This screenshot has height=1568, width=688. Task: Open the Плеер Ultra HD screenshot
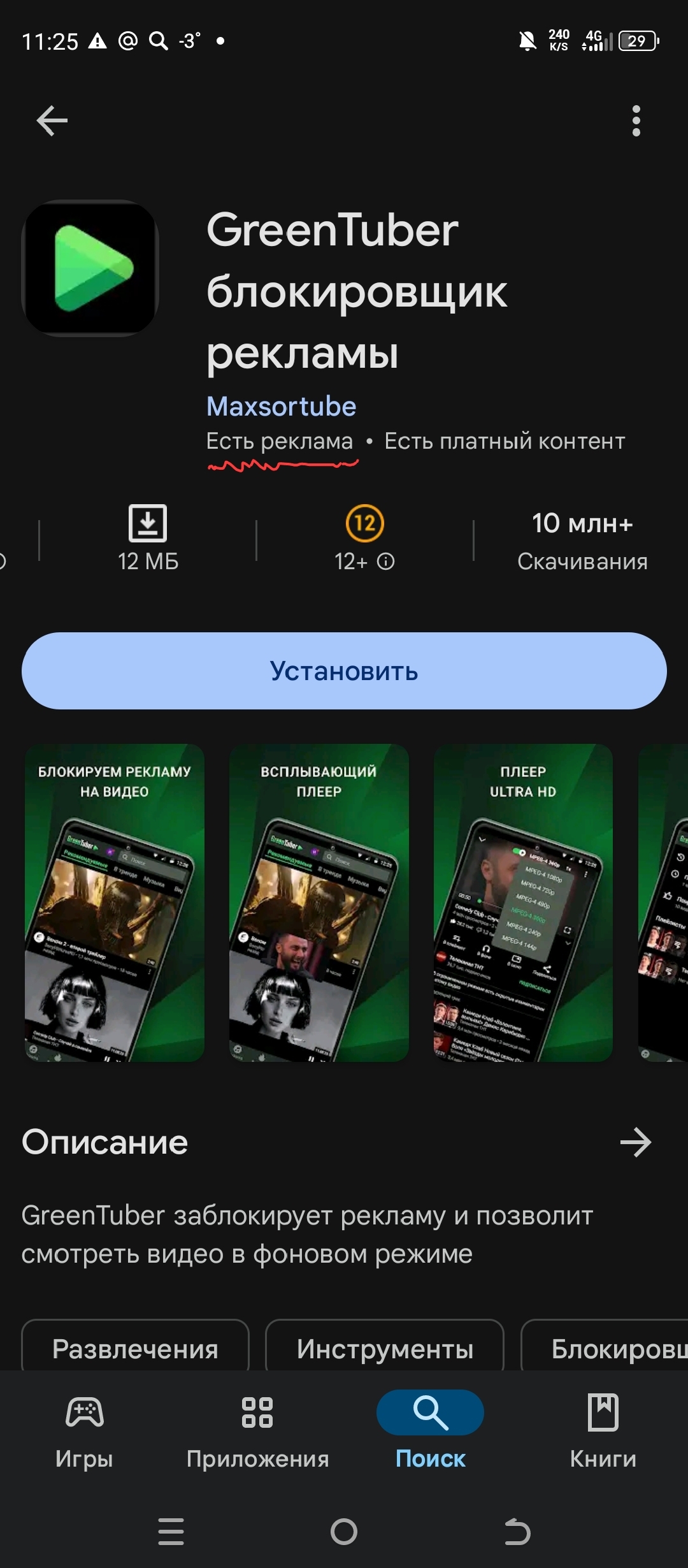coord(523,903)
